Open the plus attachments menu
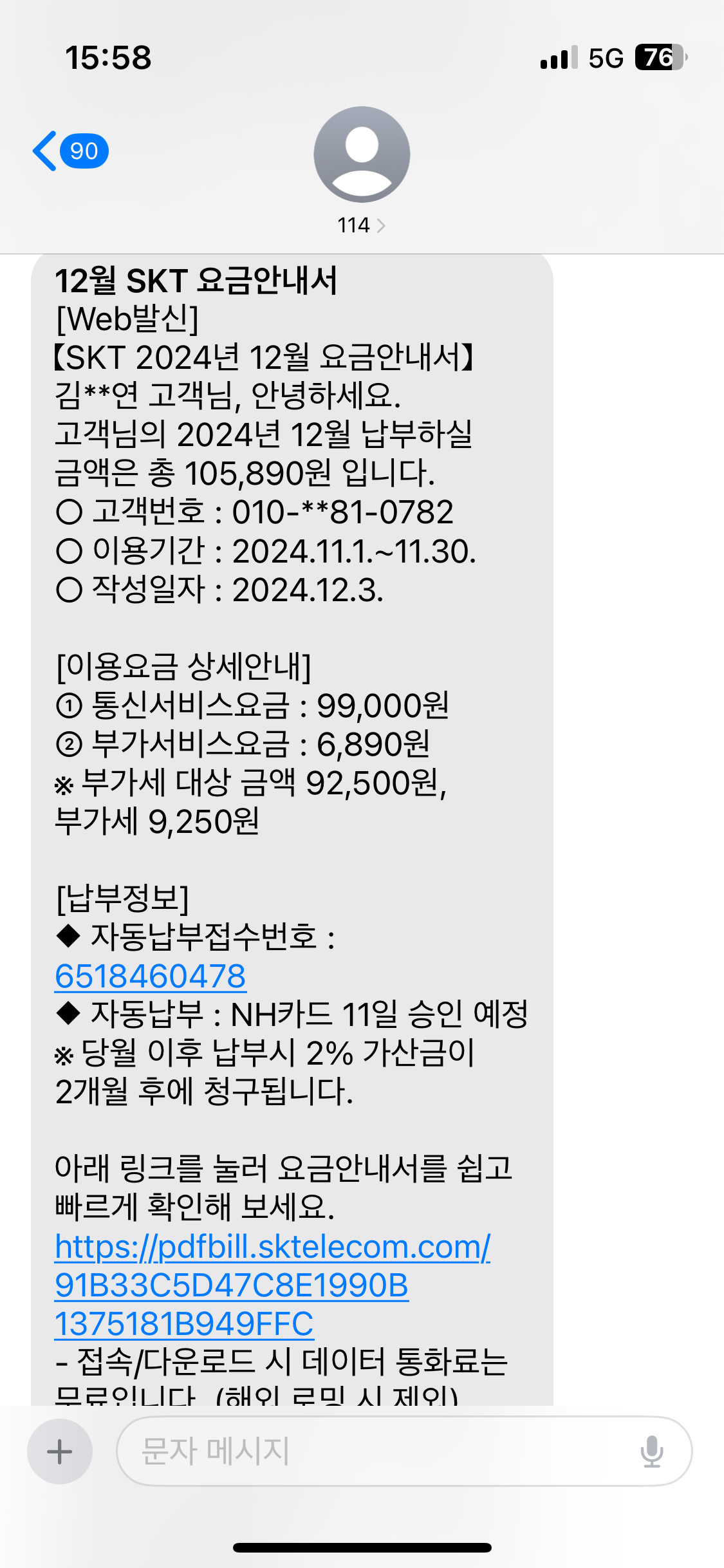 coord(60,1451)
